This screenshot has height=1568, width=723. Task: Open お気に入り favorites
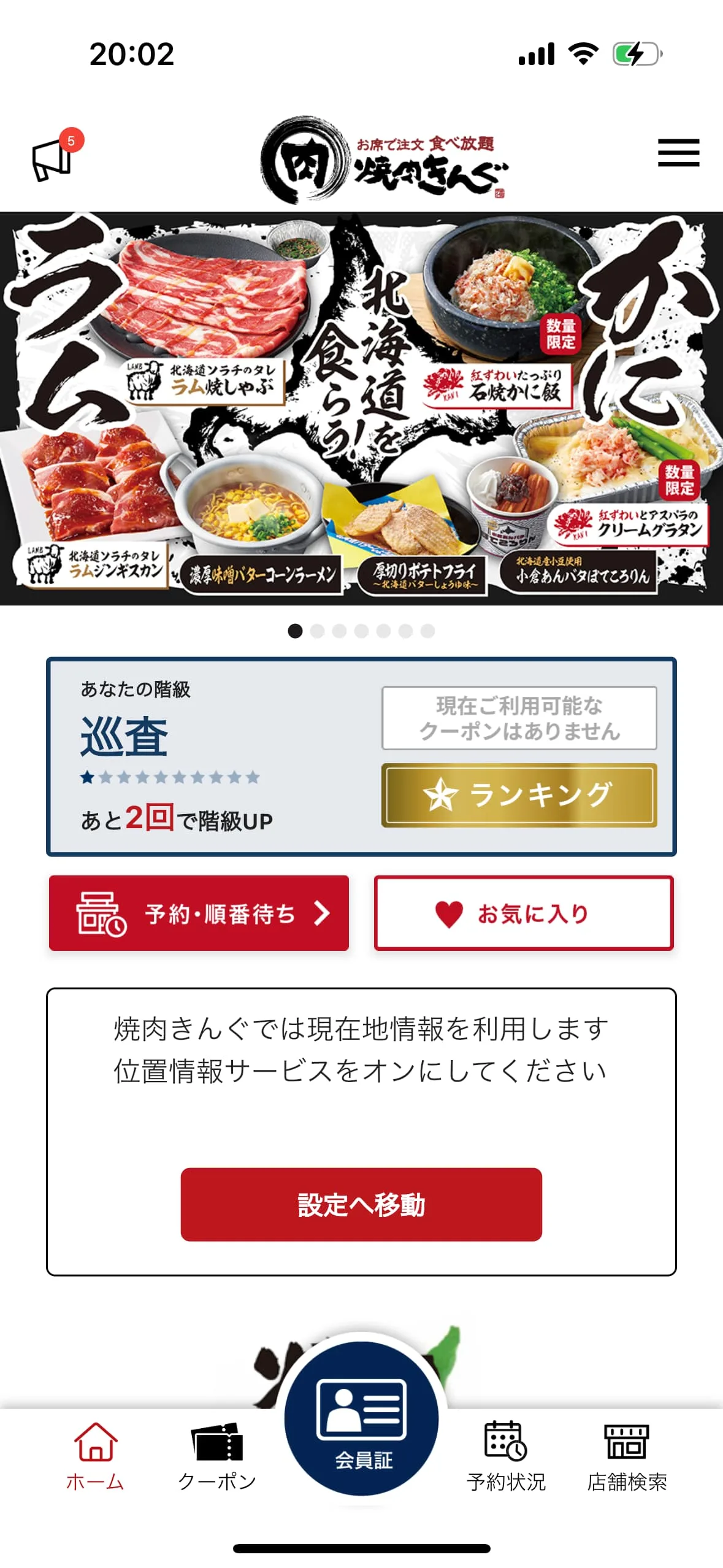click(524, 913)
